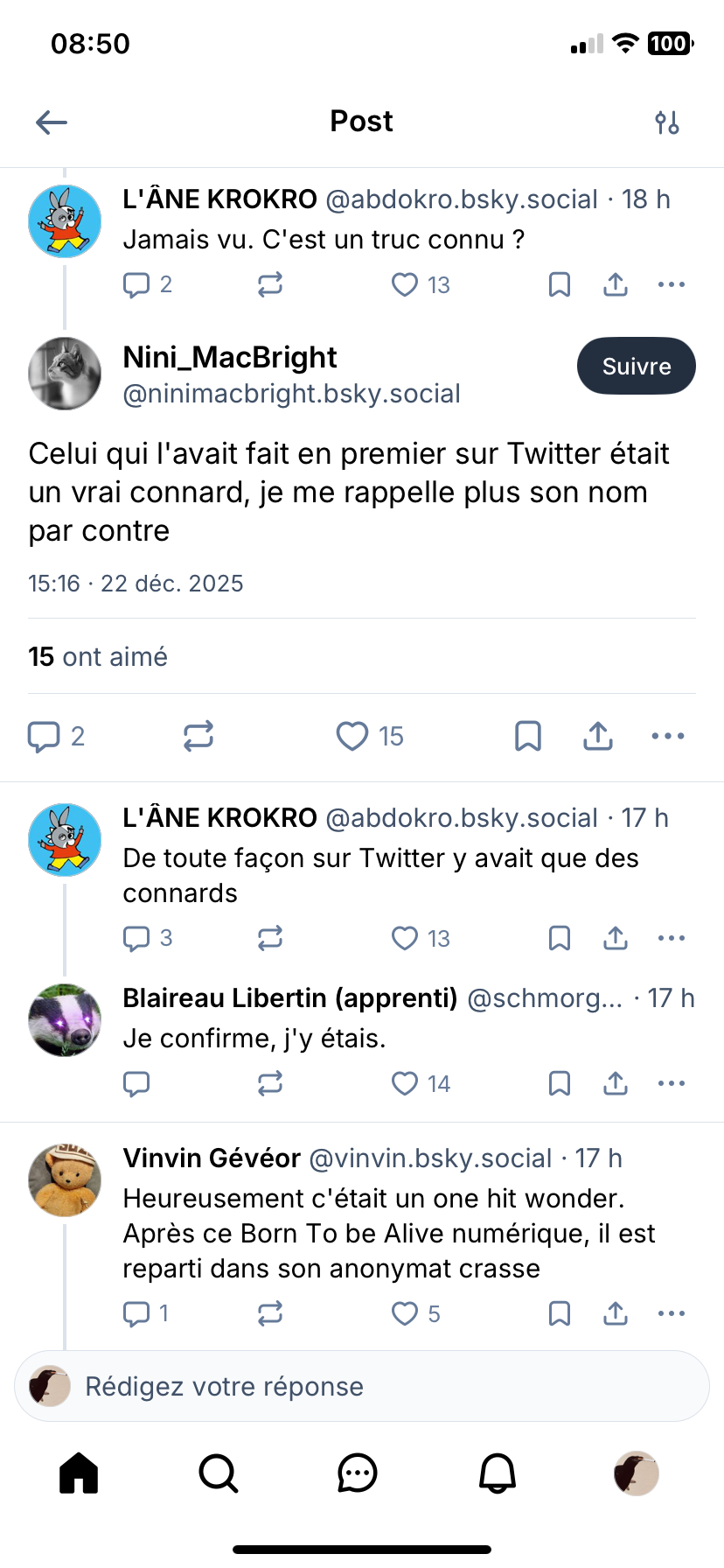Like Nini_MacBright's main post
The width and height of the screenshot is (724, 1568).
click(x=352, y=736)
